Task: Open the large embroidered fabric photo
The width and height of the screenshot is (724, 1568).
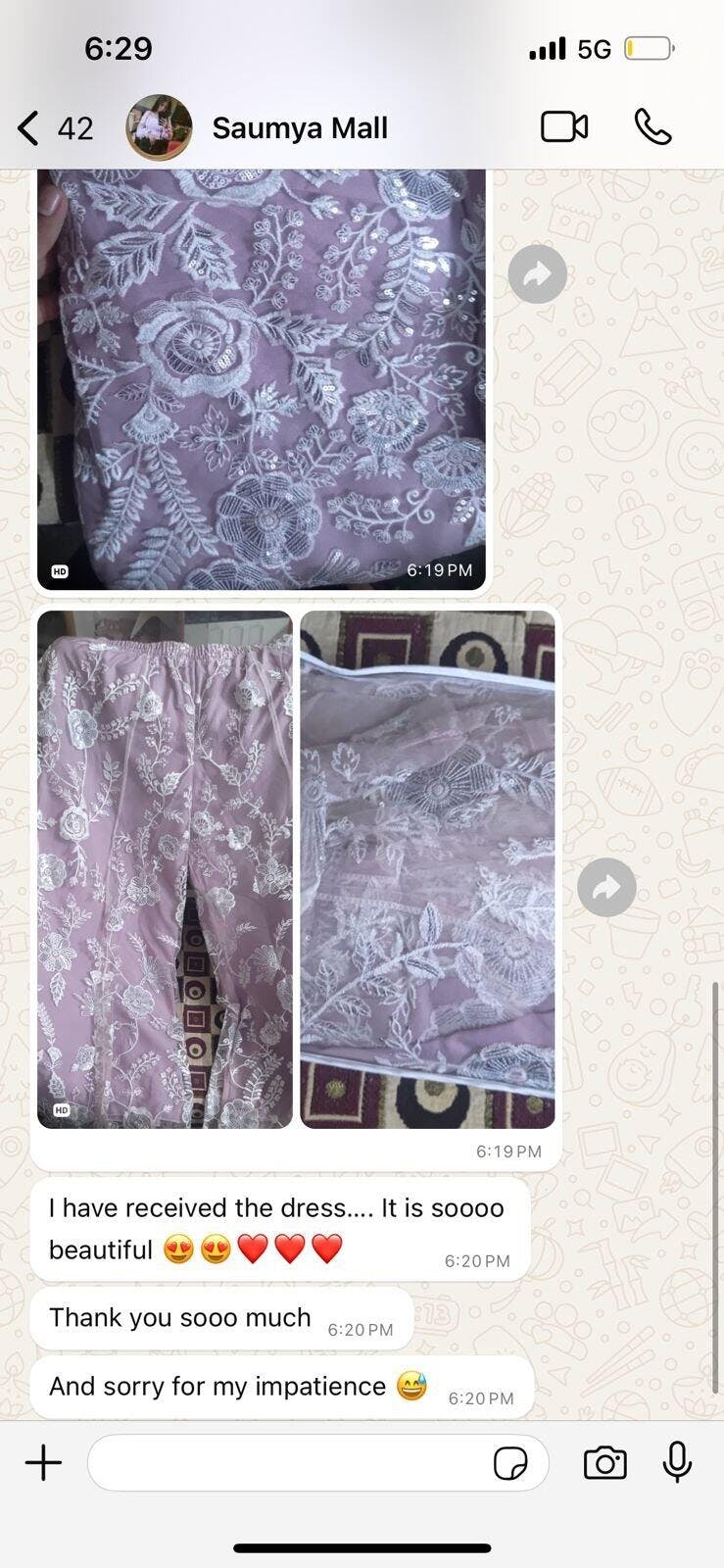Action: (262, 378)
